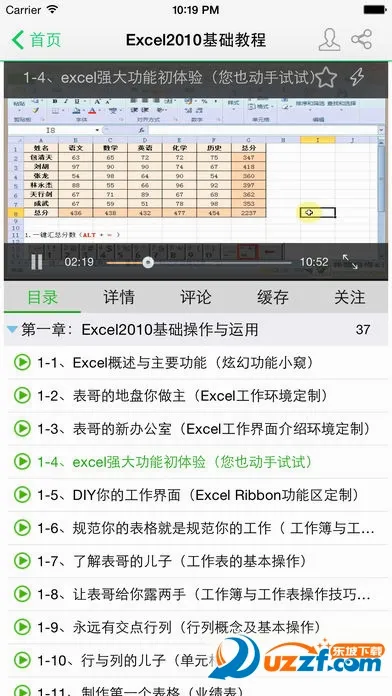Play lesson 1-5 DIY你的工作界面
The image size is (392, 696).
(196, 494)
